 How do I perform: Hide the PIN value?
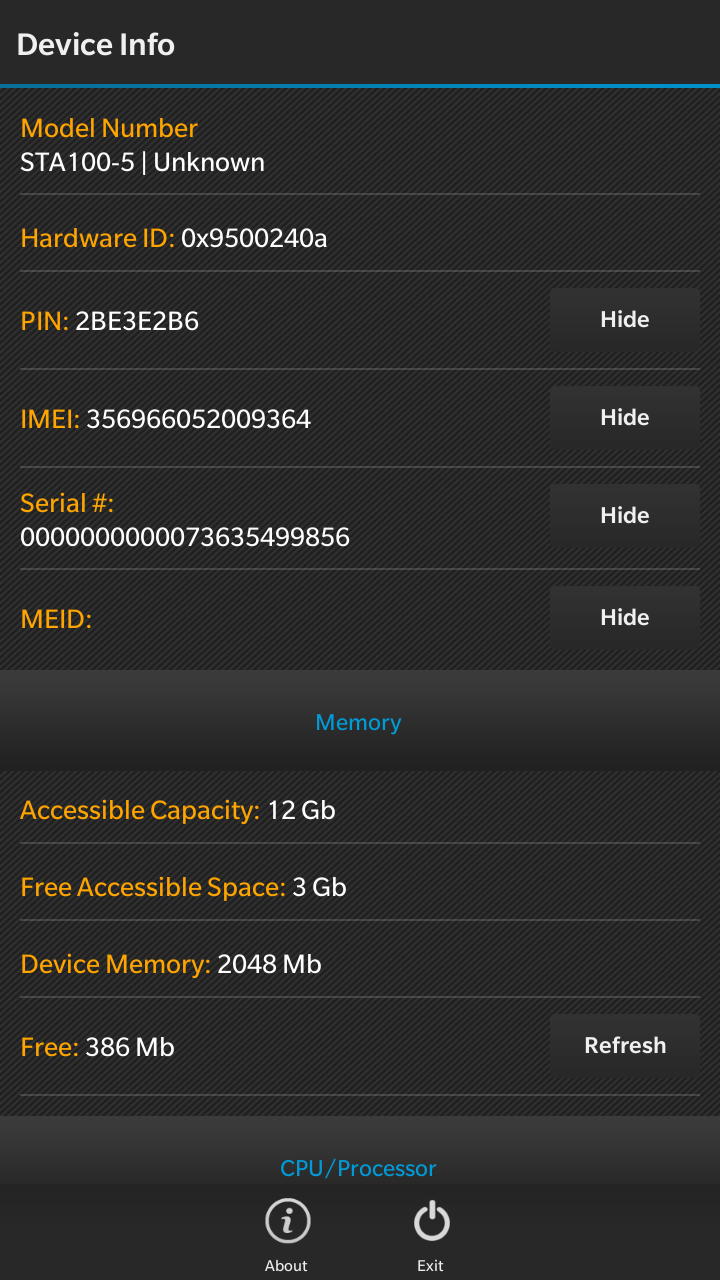coord(625,320)
